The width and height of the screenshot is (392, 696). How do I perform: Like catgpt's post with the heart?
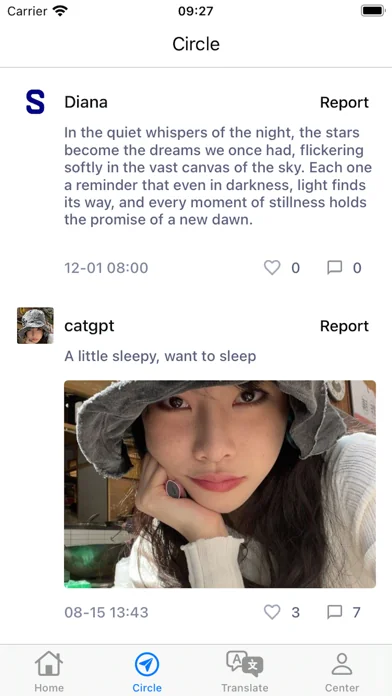tap(272, 612)
